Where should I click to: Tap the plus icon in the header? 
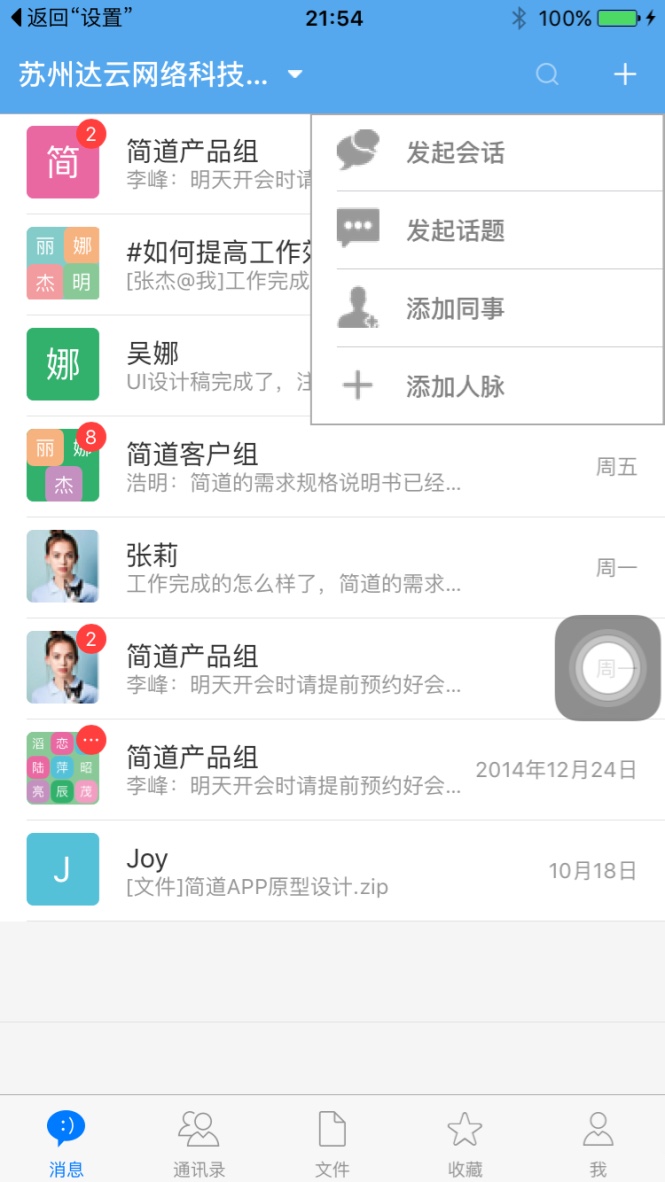[625, 75]
